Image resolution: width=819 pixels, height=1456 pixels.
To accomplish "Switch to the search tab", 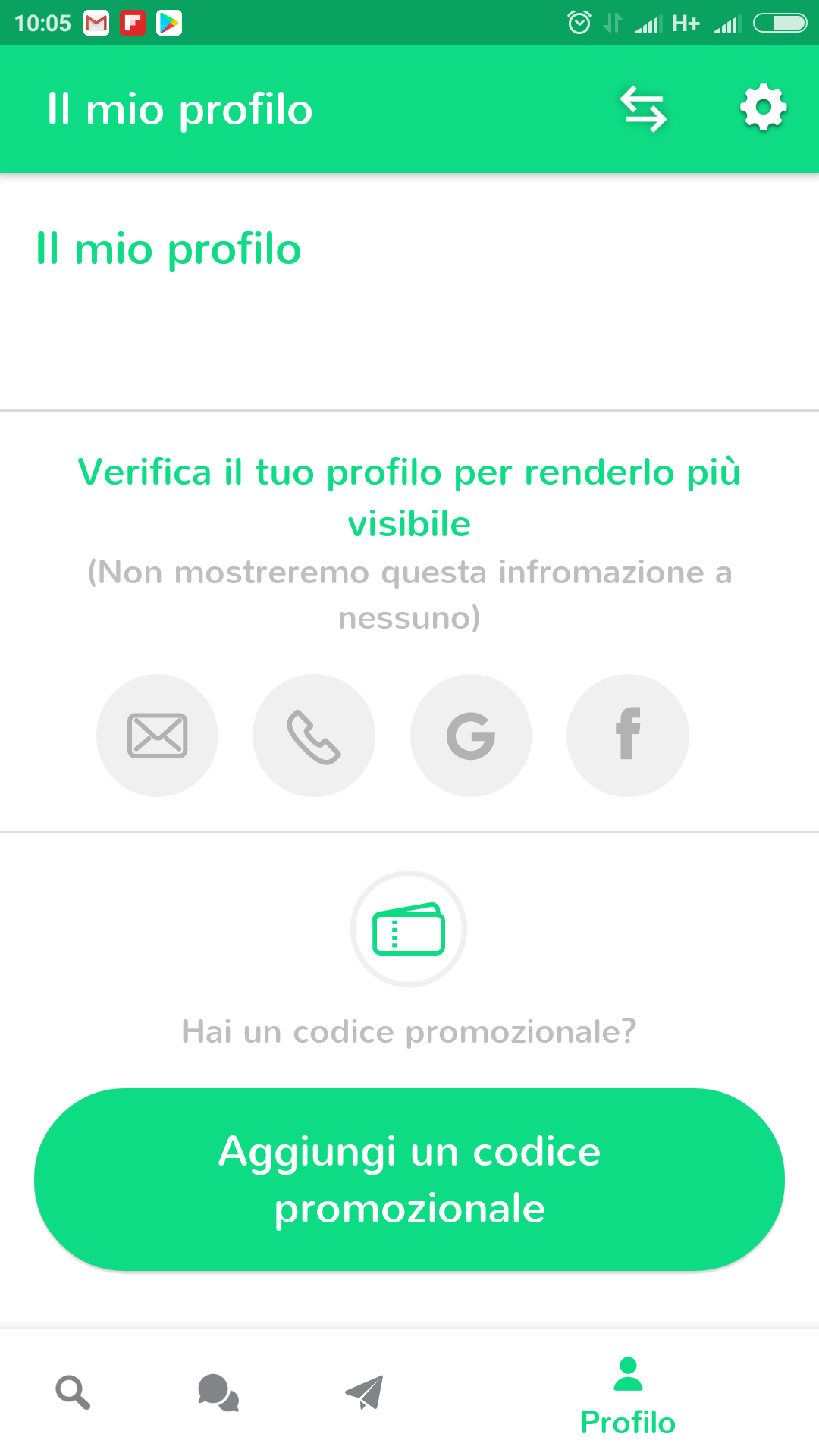I will [x=73, y=1392].
